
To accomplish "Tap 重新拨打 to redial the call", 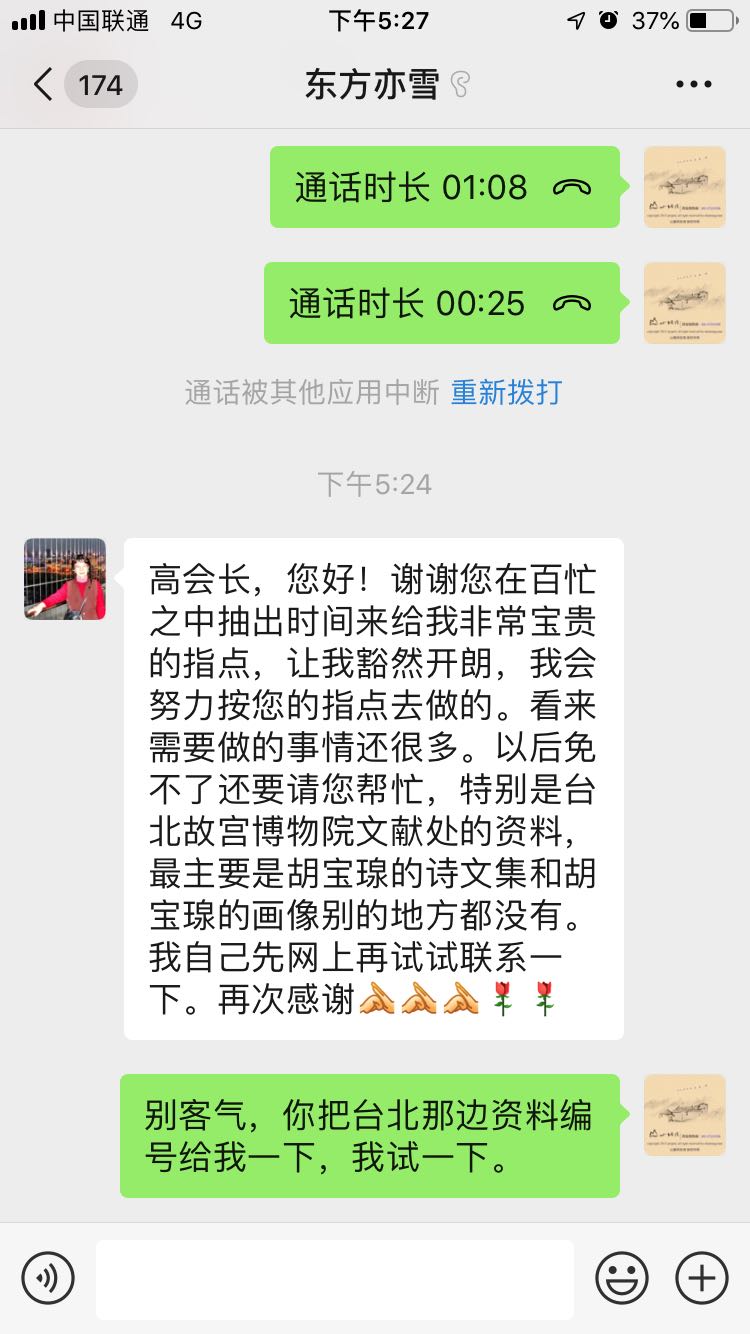I will tap(506, 392).
